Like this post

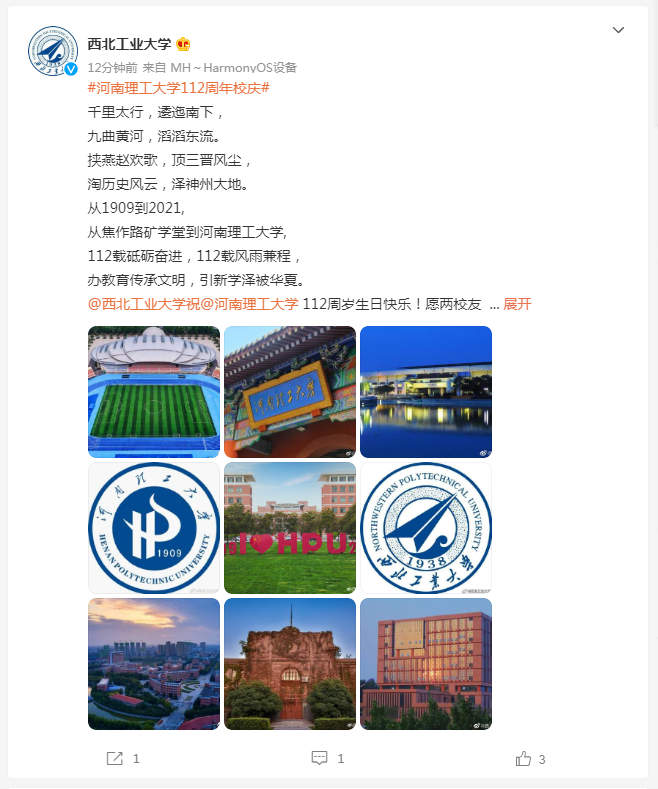[x=530, y=759]
